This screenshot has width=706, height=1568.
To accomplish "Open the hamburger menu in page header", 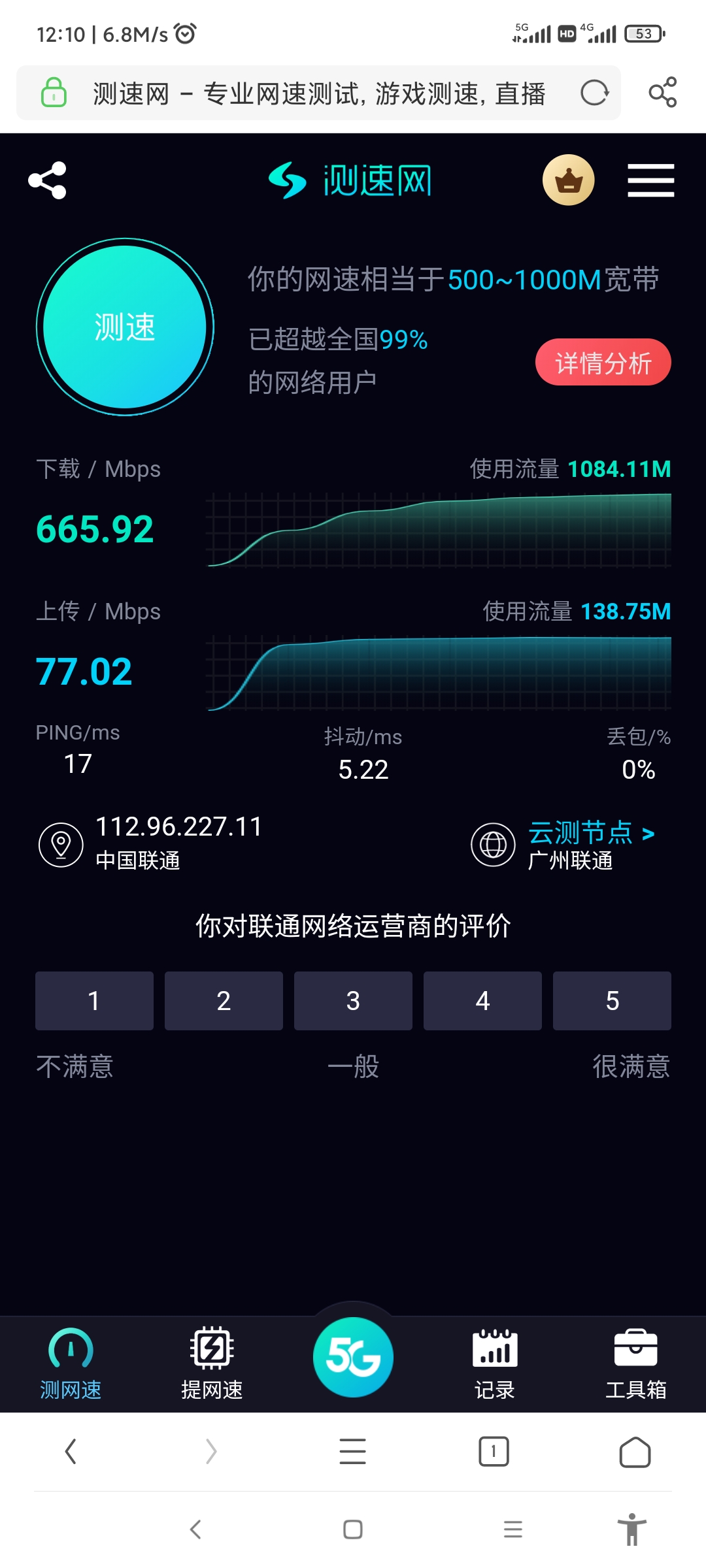I will coord(650,180).
